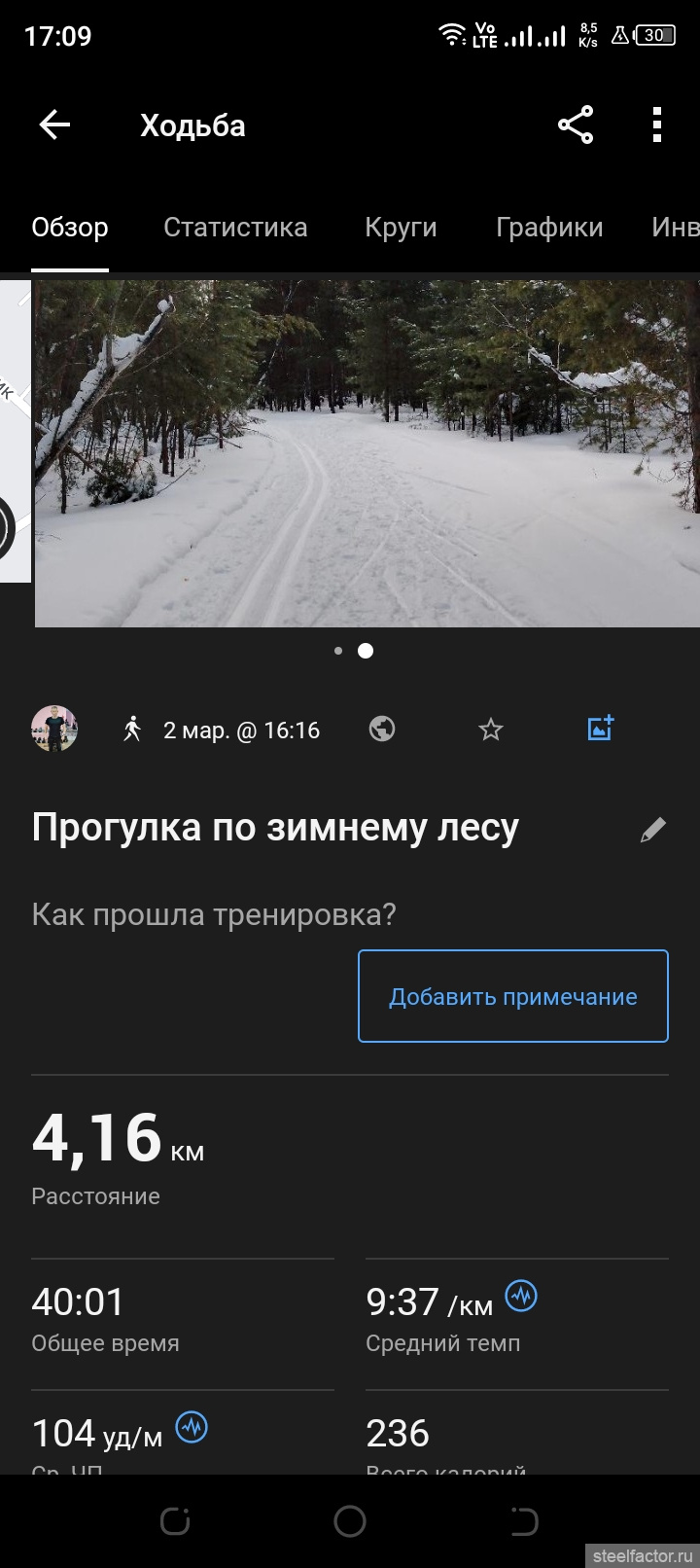This screenshot has width=700, height=1568.
Task: Open the overflow menu
Action: point(657,125)
